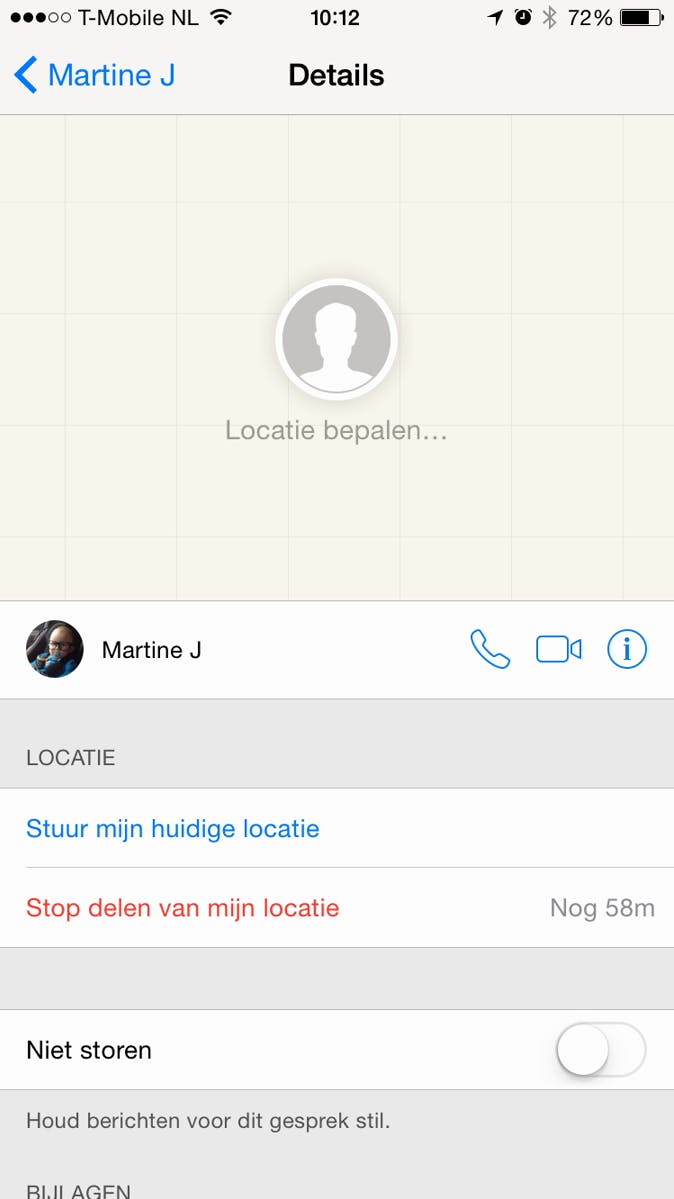
Task: Open the location map preview
Action: (x=337, y=357)
